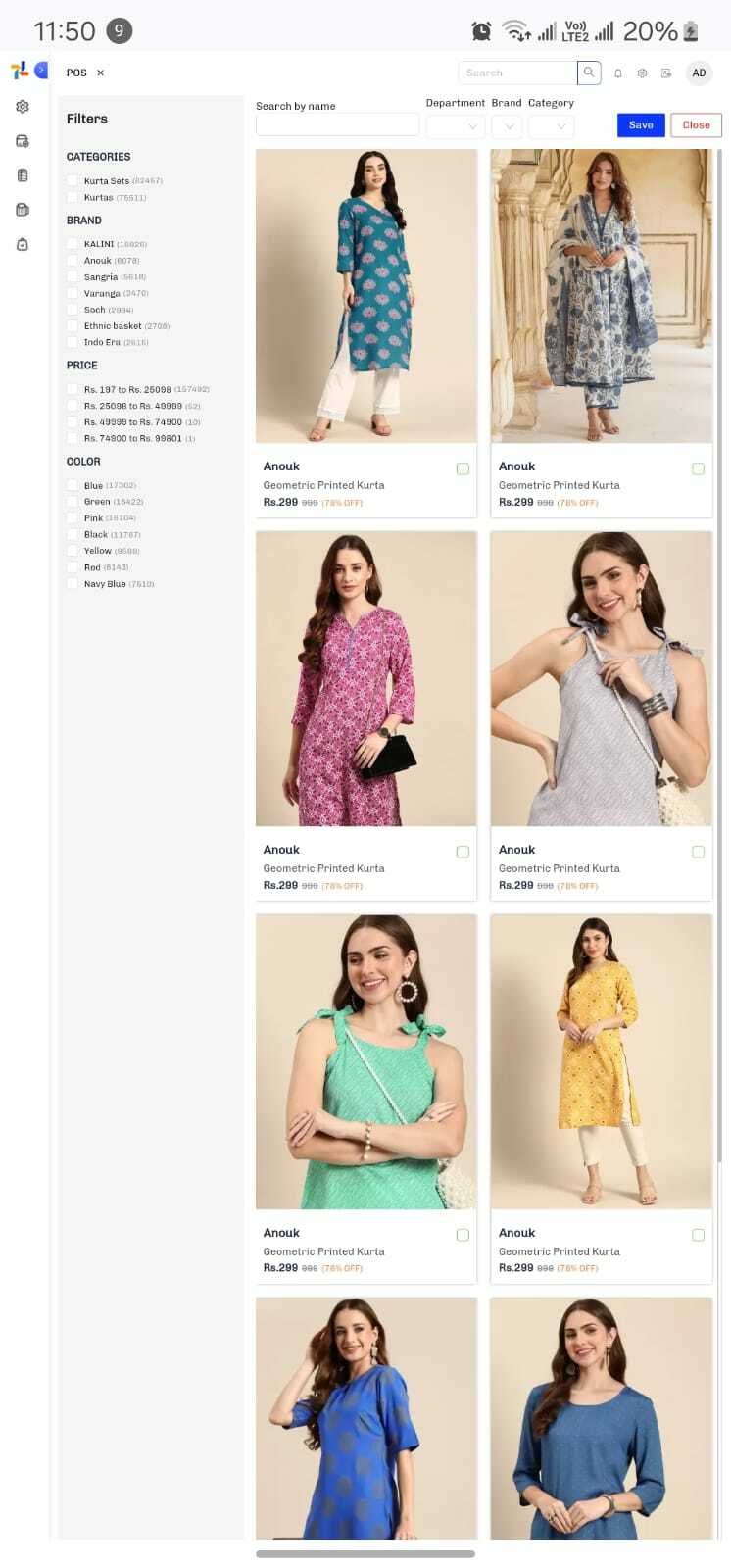Tap the blue Save button
This screenshot has height=1568, width=731.
[641, 124]
